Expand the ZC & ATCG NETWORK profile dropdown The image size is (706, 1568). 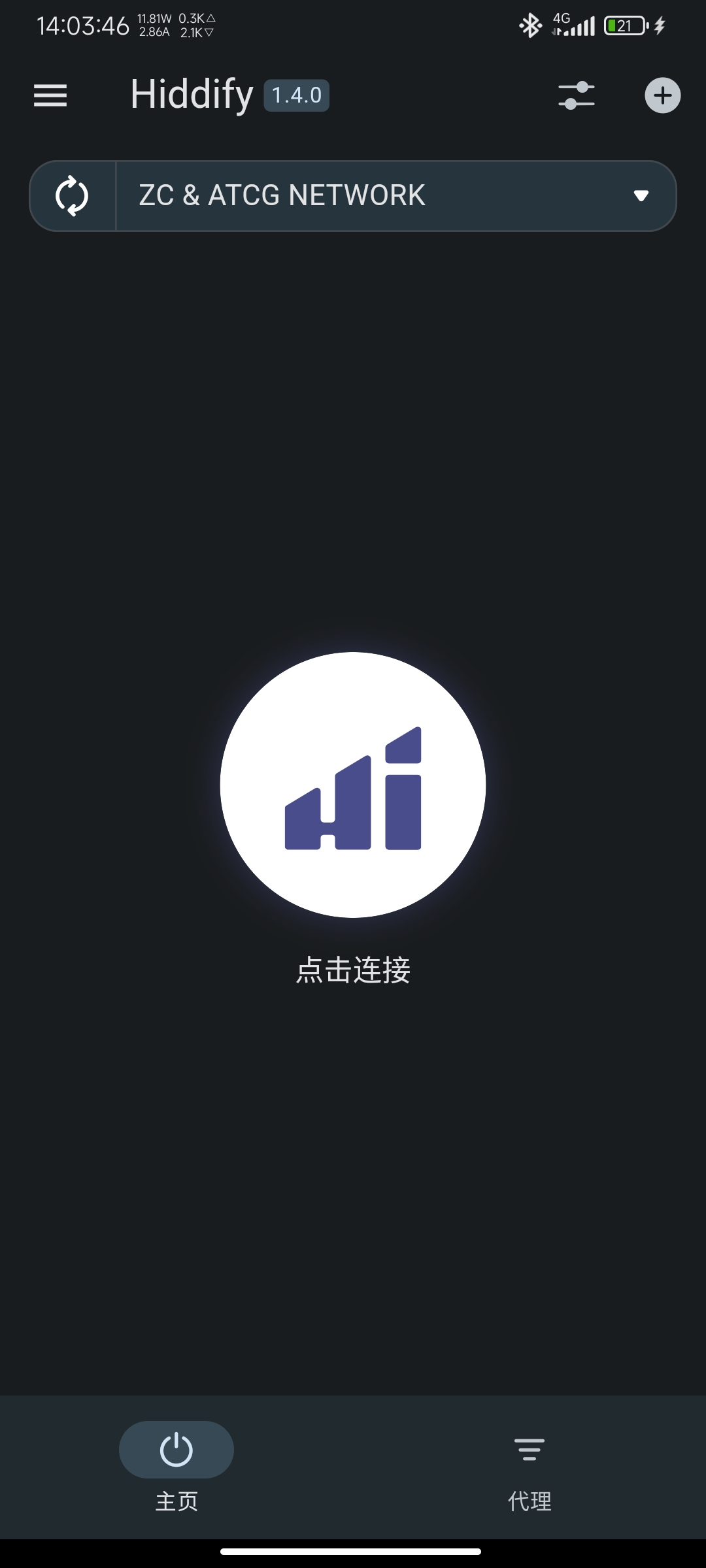(x=641, y=196)
